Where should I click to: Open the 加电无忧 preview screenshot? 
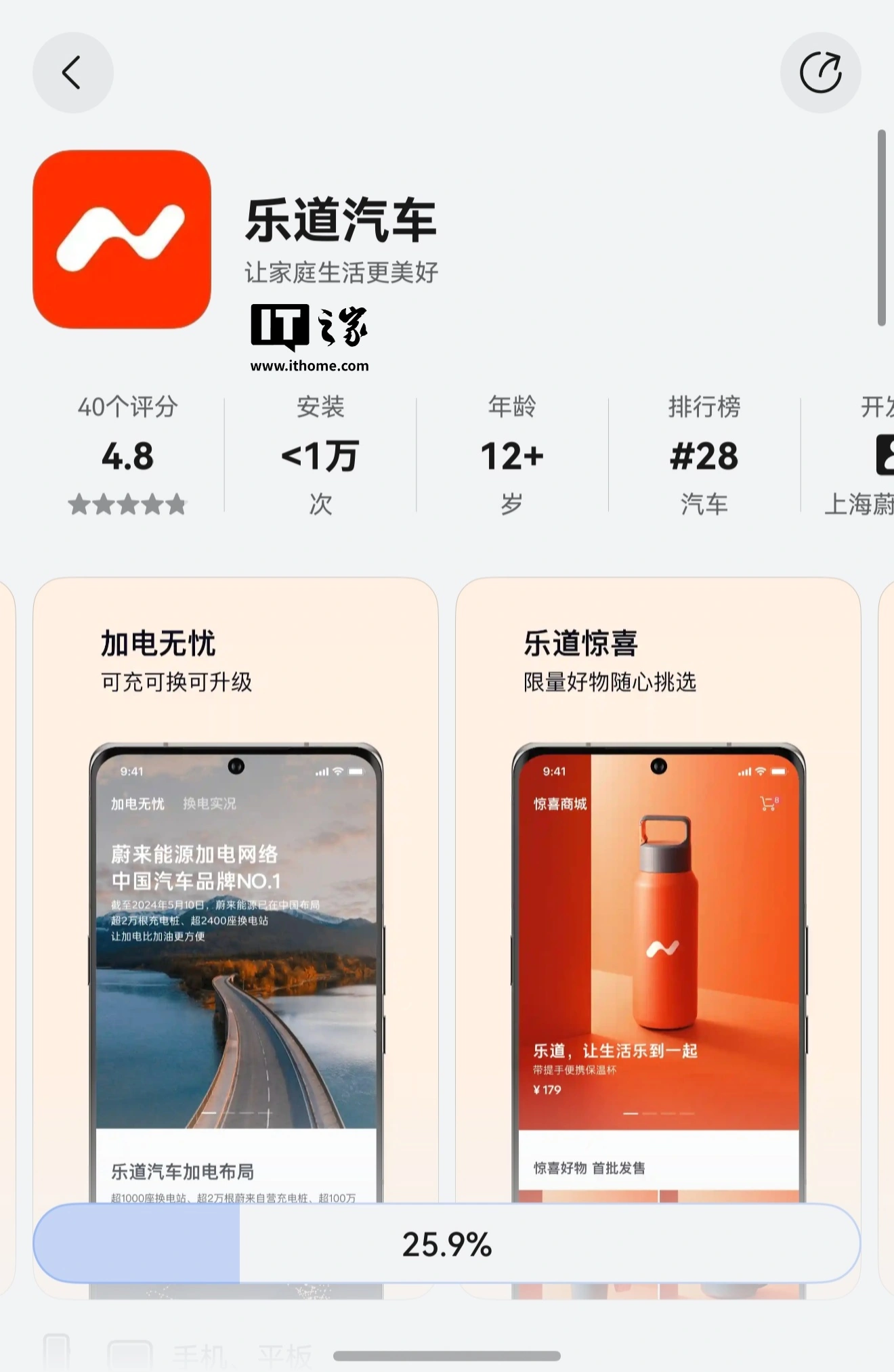[236, 880]
